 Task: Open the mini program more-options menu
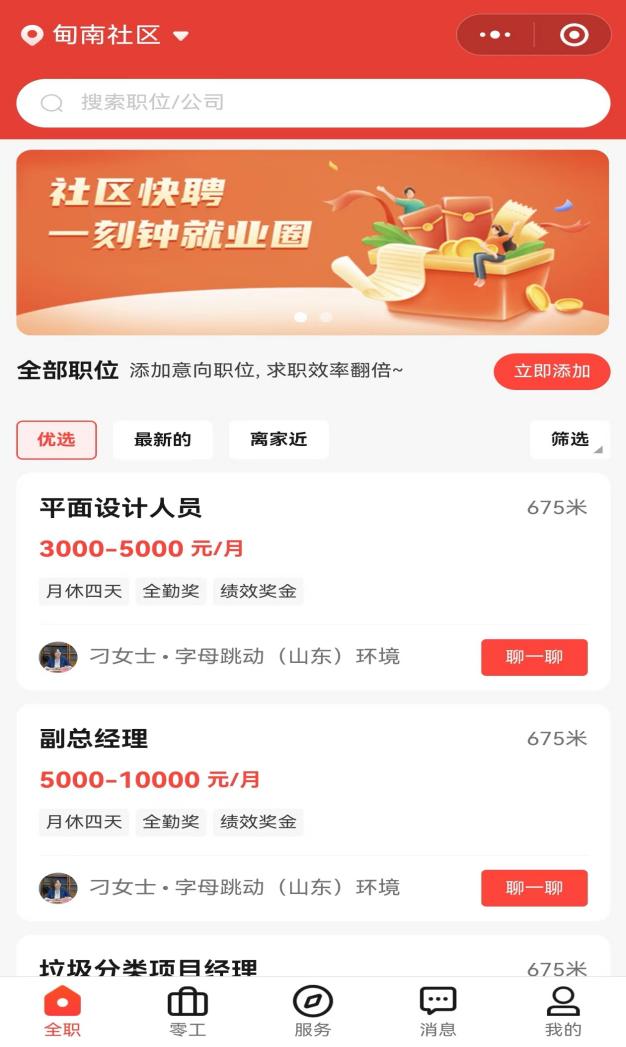click(495, 35)
